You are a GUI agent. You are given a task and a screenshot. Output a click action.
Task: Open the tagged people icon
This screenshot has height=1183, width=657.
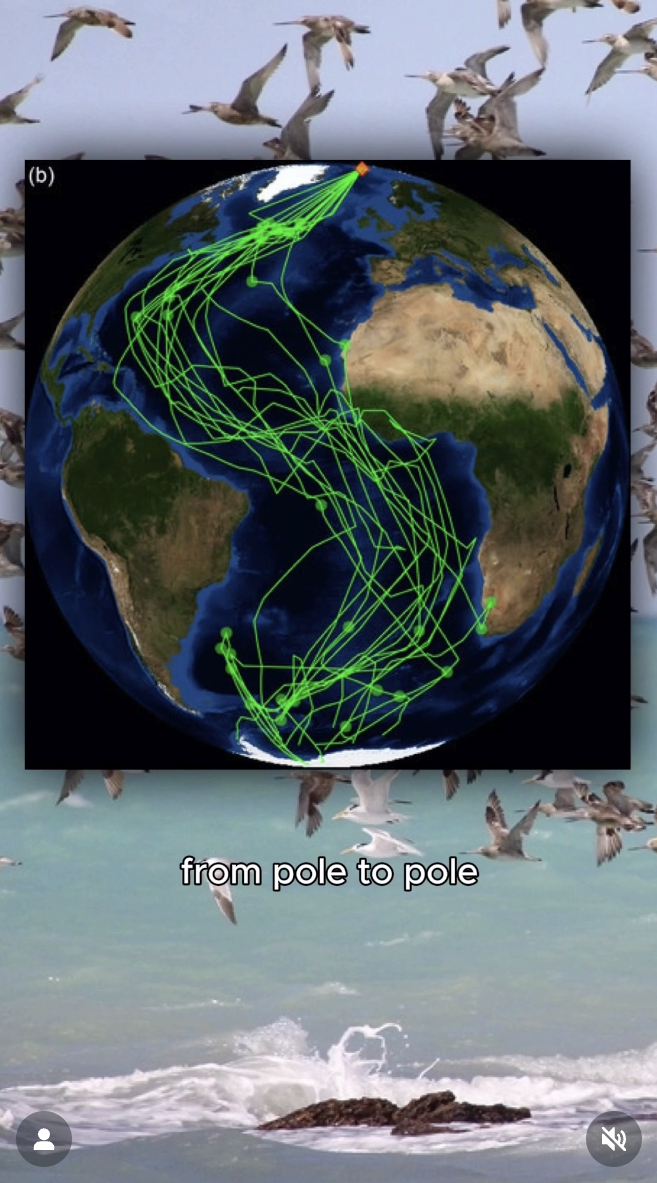point(44,1139)
